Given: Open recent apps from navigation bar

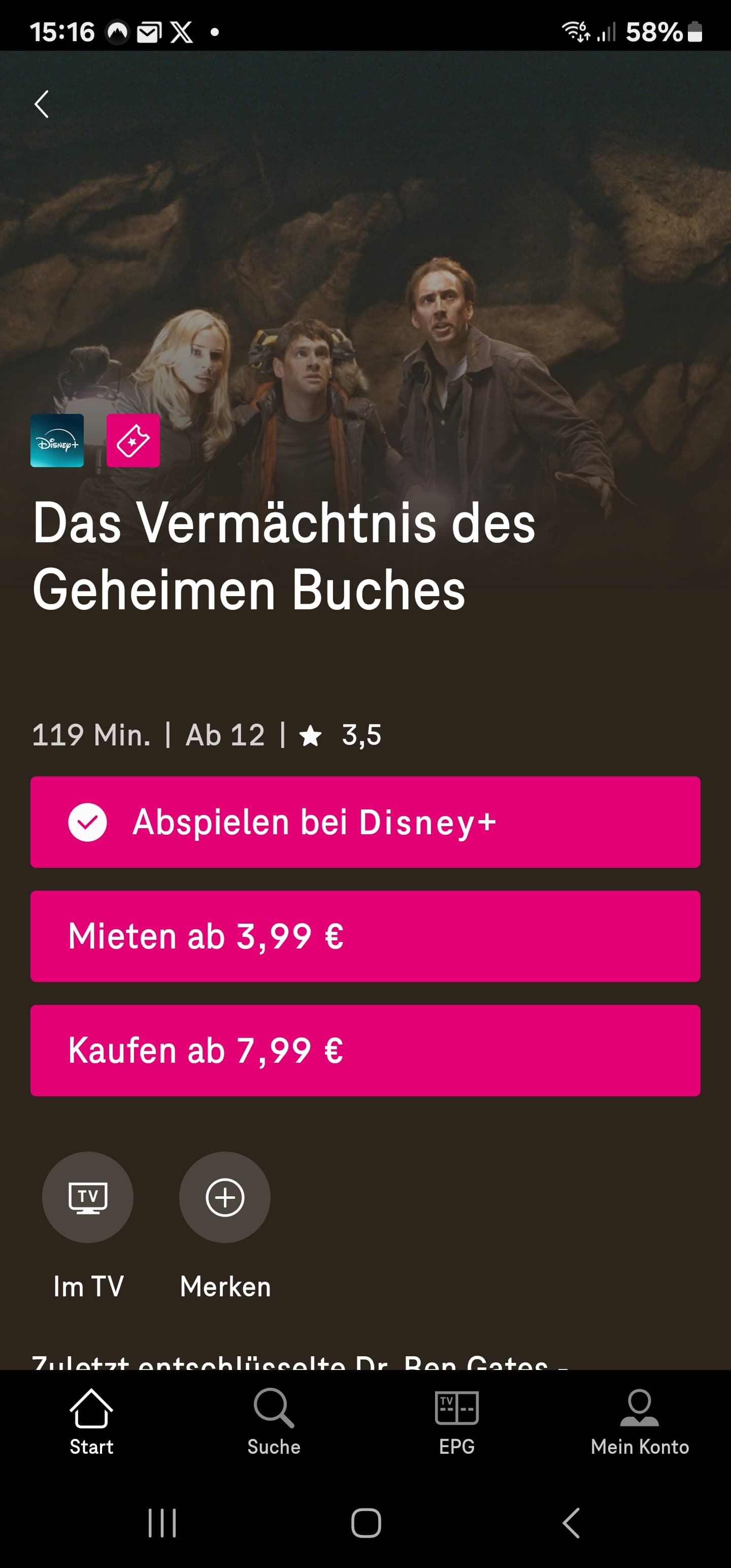Looking at the screenshot, I should (x=162, y=1522).
